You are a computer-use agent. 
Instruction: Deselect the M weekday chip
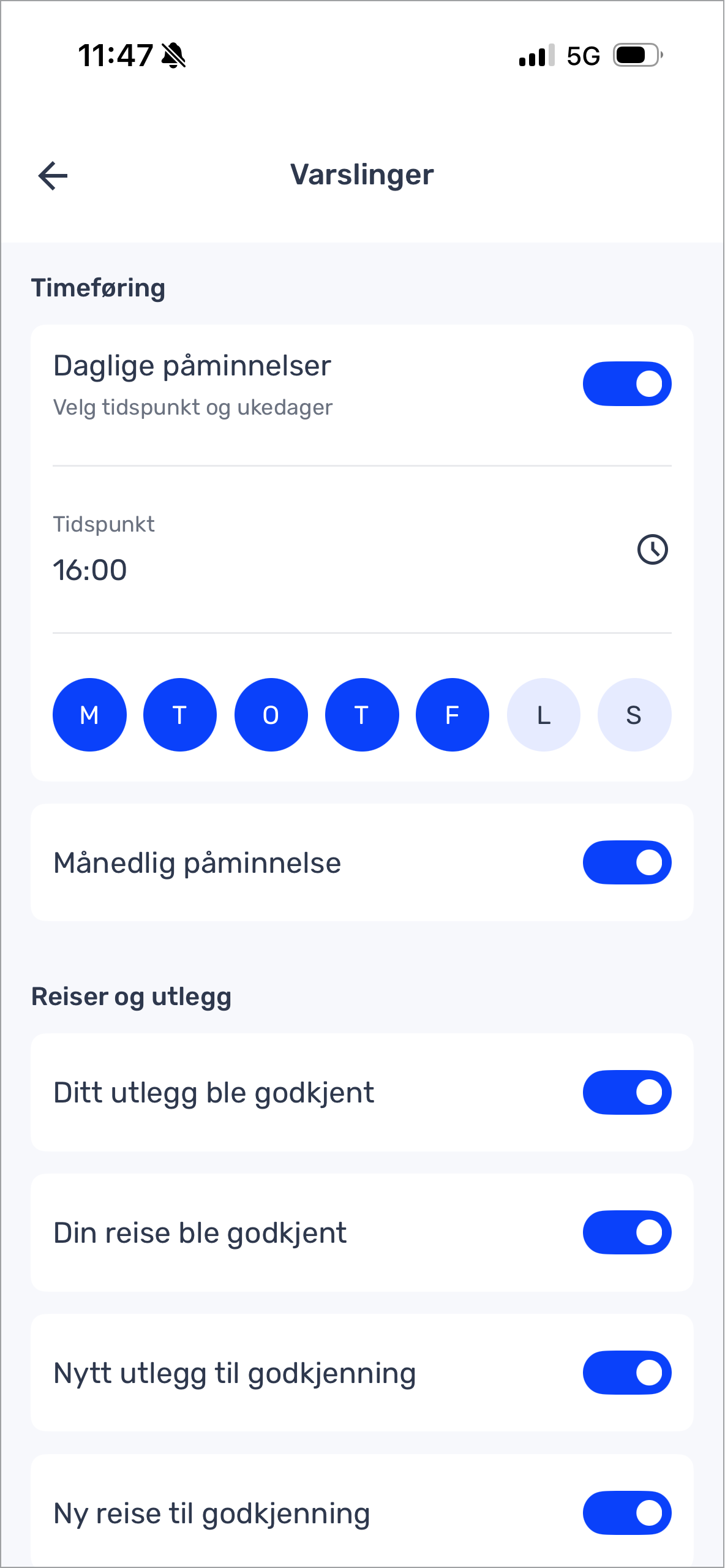tap(89, 715)
